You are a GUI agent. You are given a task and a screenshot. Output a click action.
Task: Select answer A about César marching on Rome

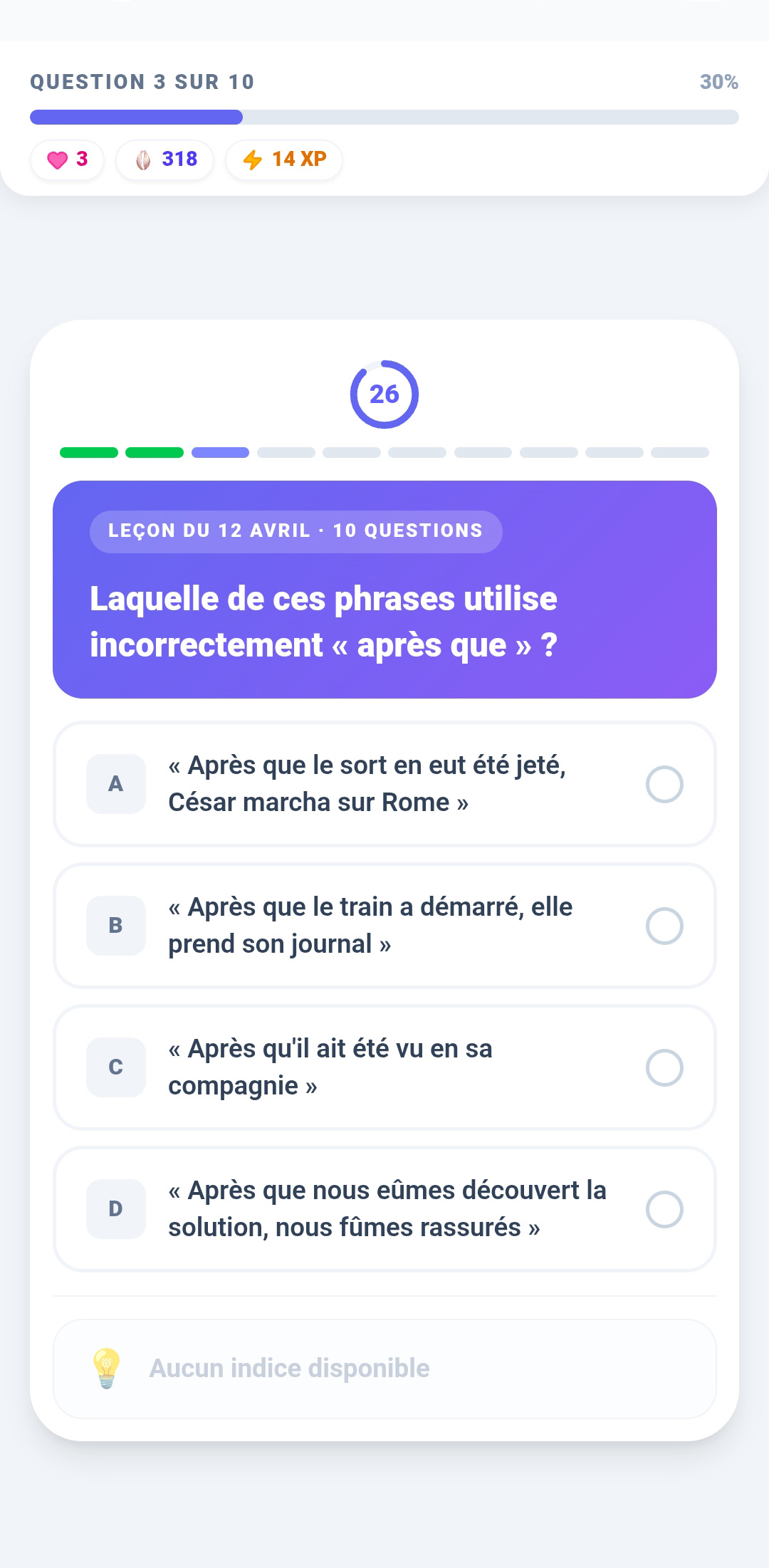tap(384, 783)
